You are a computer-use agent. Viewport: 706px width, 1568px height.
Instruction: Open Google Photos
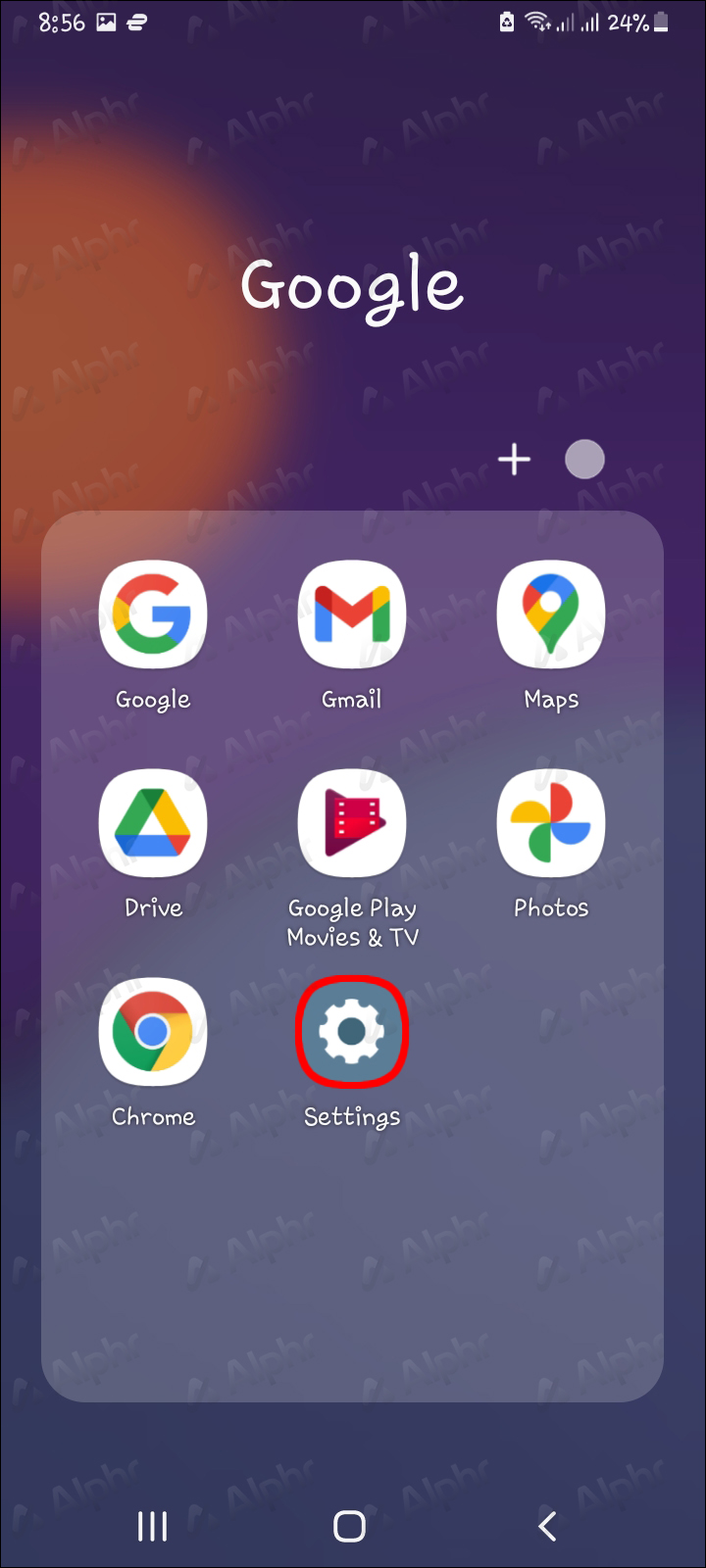(x=550, y=823)
